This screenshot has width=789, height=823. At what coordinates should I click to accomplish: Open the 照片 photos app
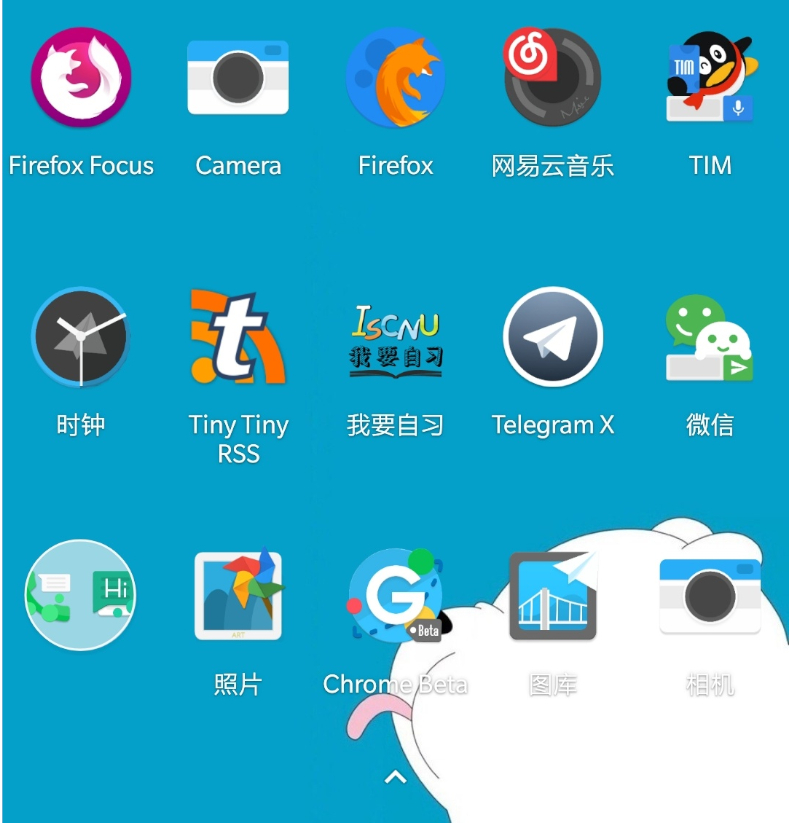tap(238, 596)
